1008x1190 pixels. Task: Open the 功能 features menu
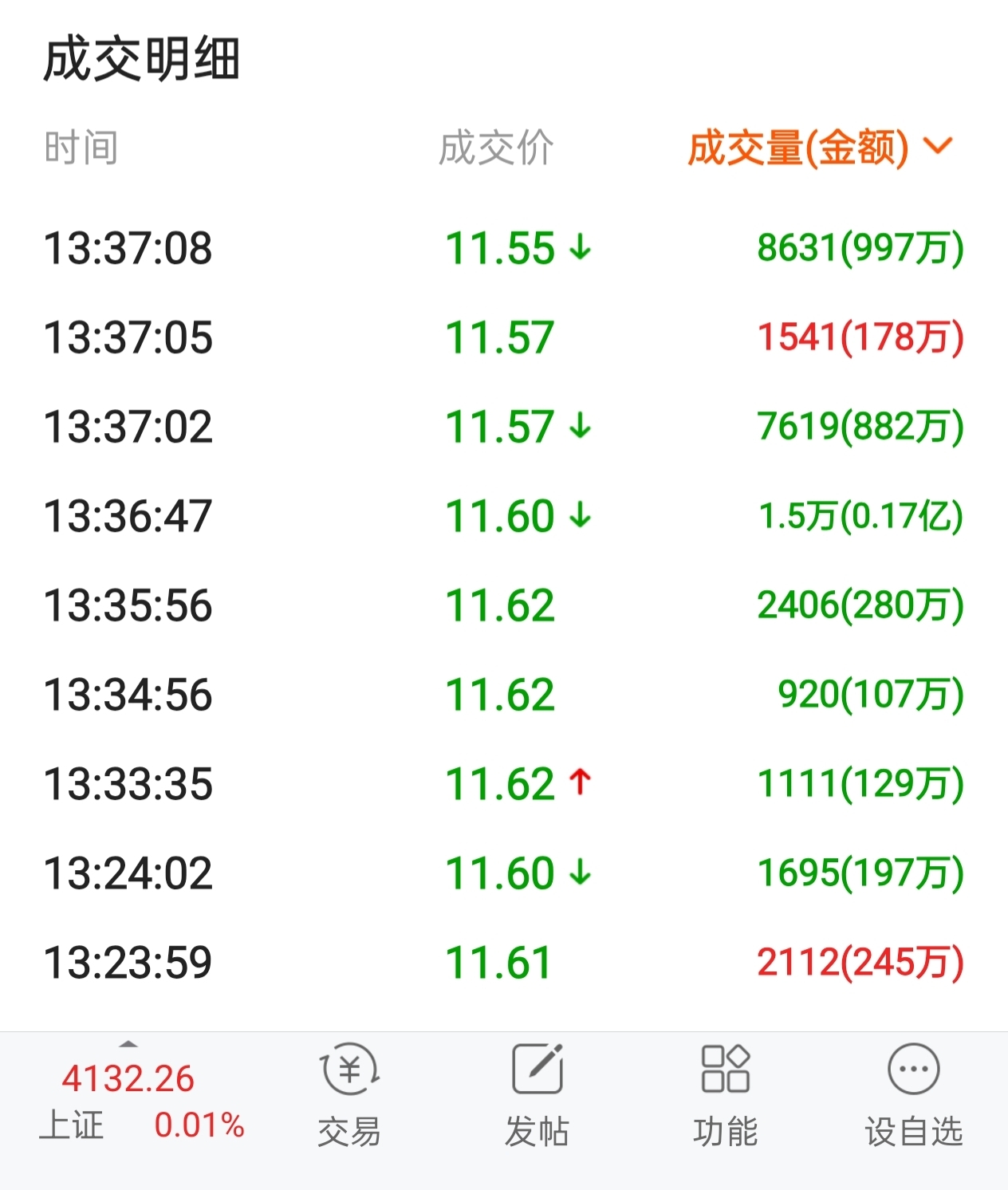pos(725,1094)
